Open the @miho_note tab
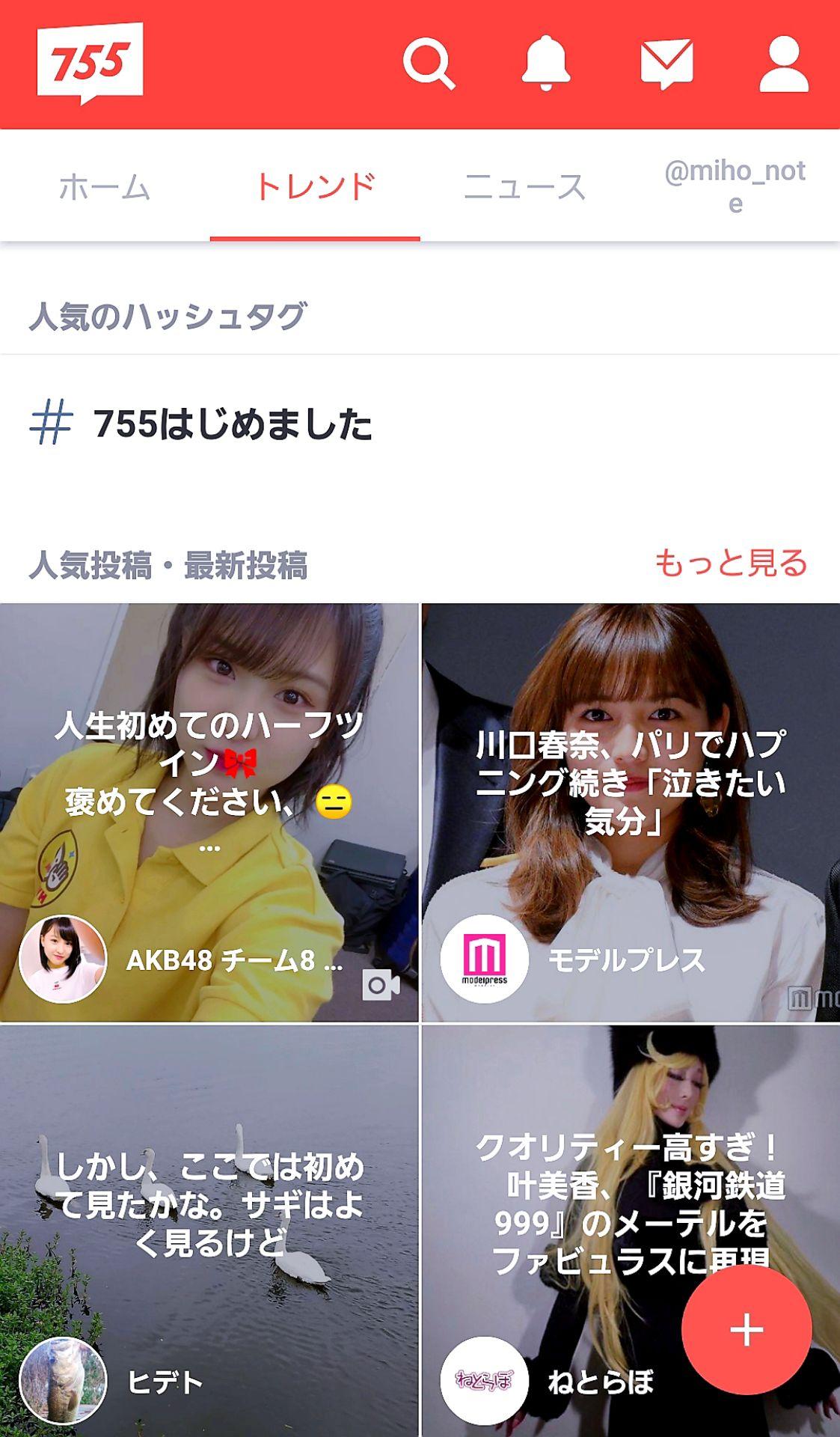 [735, 186]
